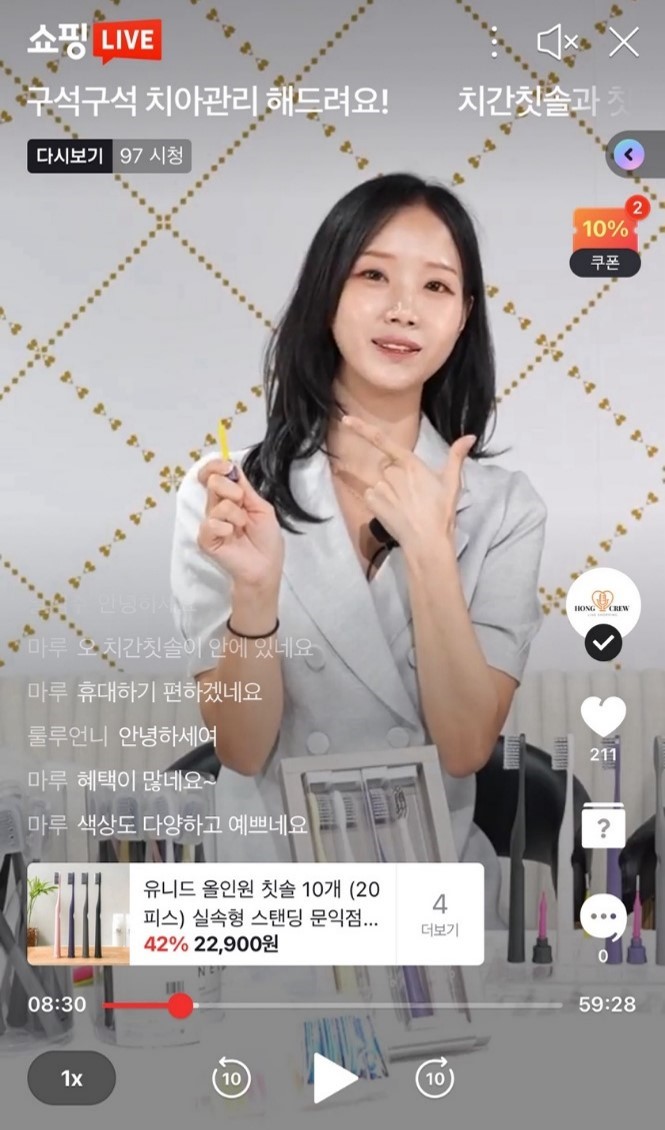Show 4 more products via 더보기
Image resolution: width=665 pixels, height=1130 pixels.
[440, 915]
